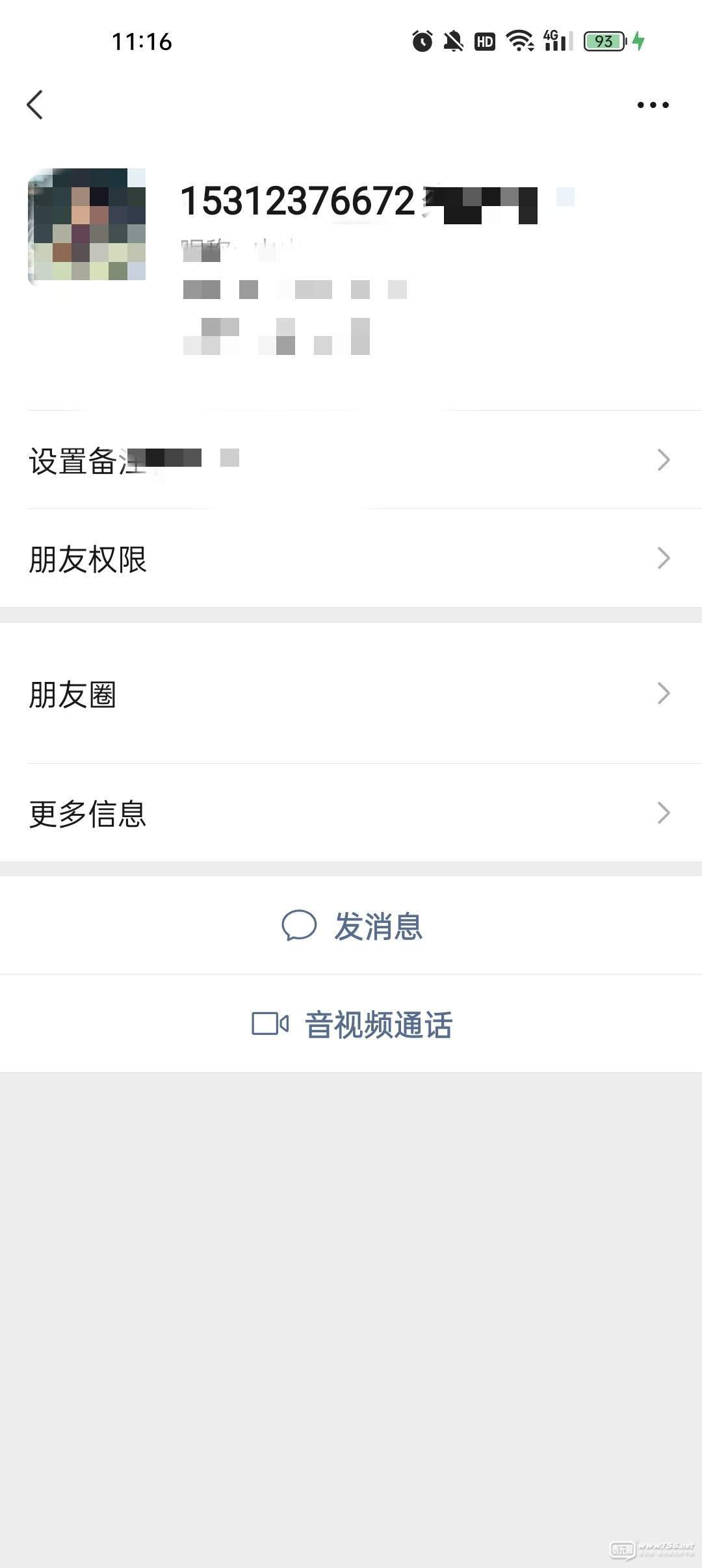Open 朋友权限 settings
The height and width of the screenshot is (1568, 702).
click(x=351, y=558)
